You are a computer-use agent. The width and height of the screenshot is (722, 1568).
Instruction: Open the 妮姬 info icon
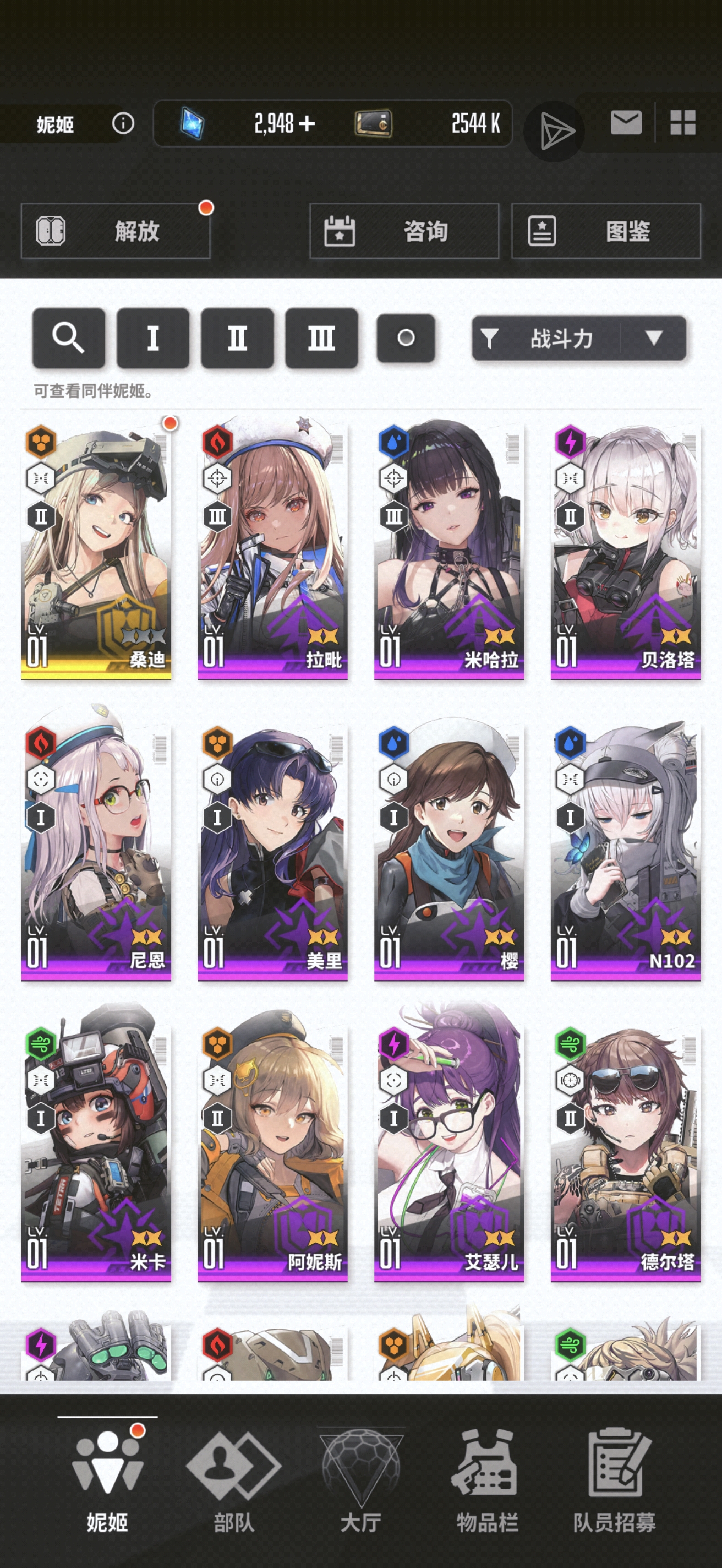point(123,123)
